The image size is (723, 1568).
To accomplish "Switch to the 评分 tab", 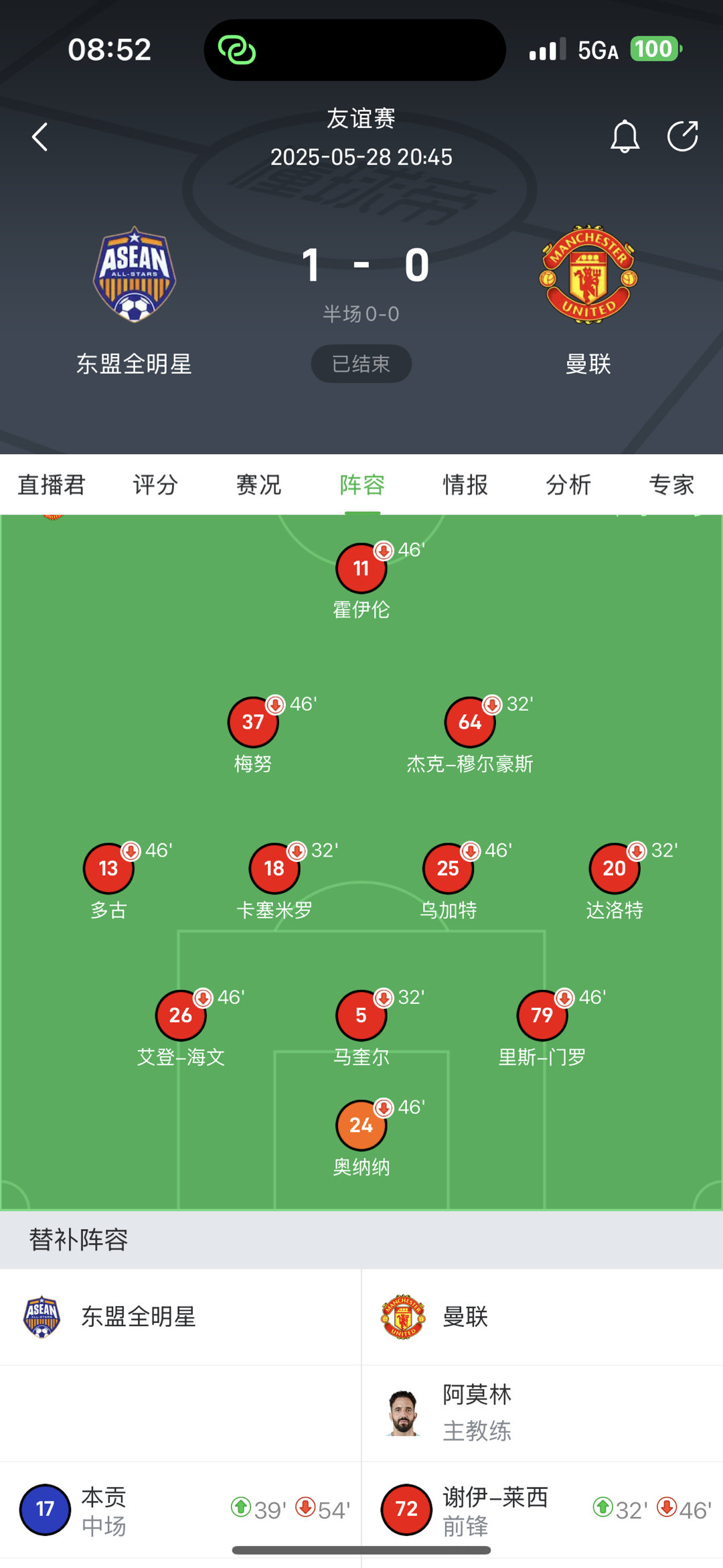I will coord(155,485).
